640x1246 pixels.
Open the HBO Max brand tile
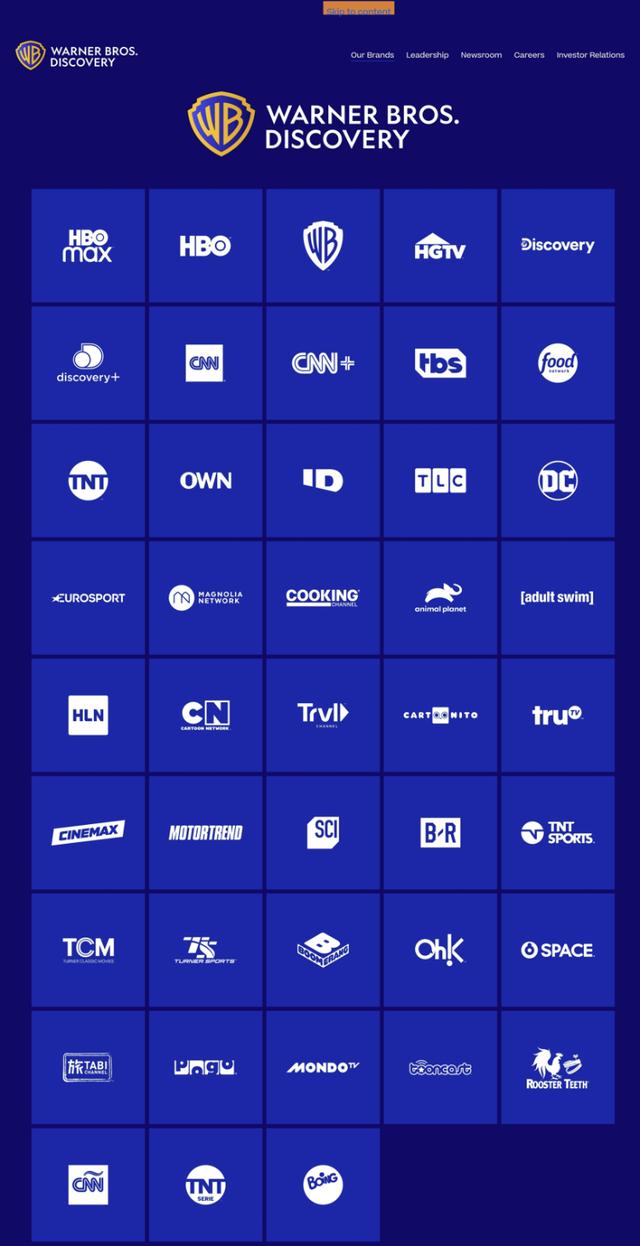pyautogui.click(x=88, y=245)
